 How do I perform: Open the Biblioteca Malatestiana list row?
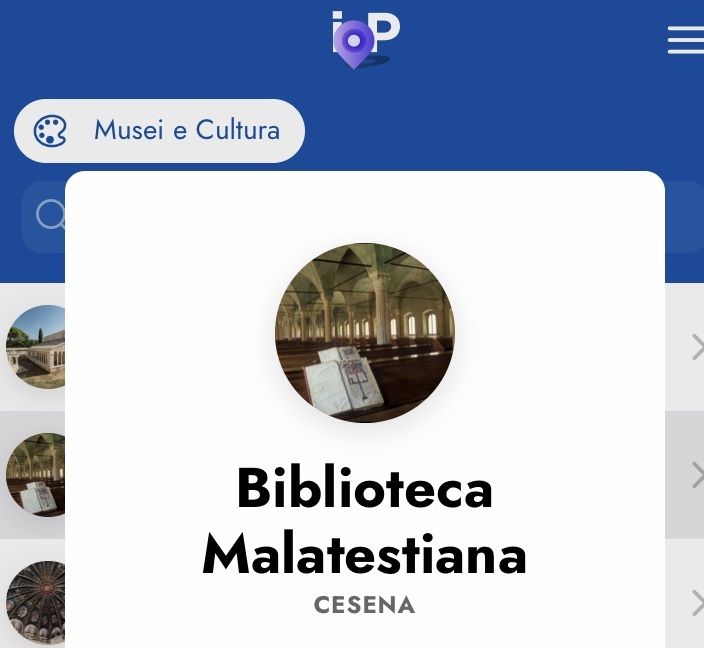point(36,475)
